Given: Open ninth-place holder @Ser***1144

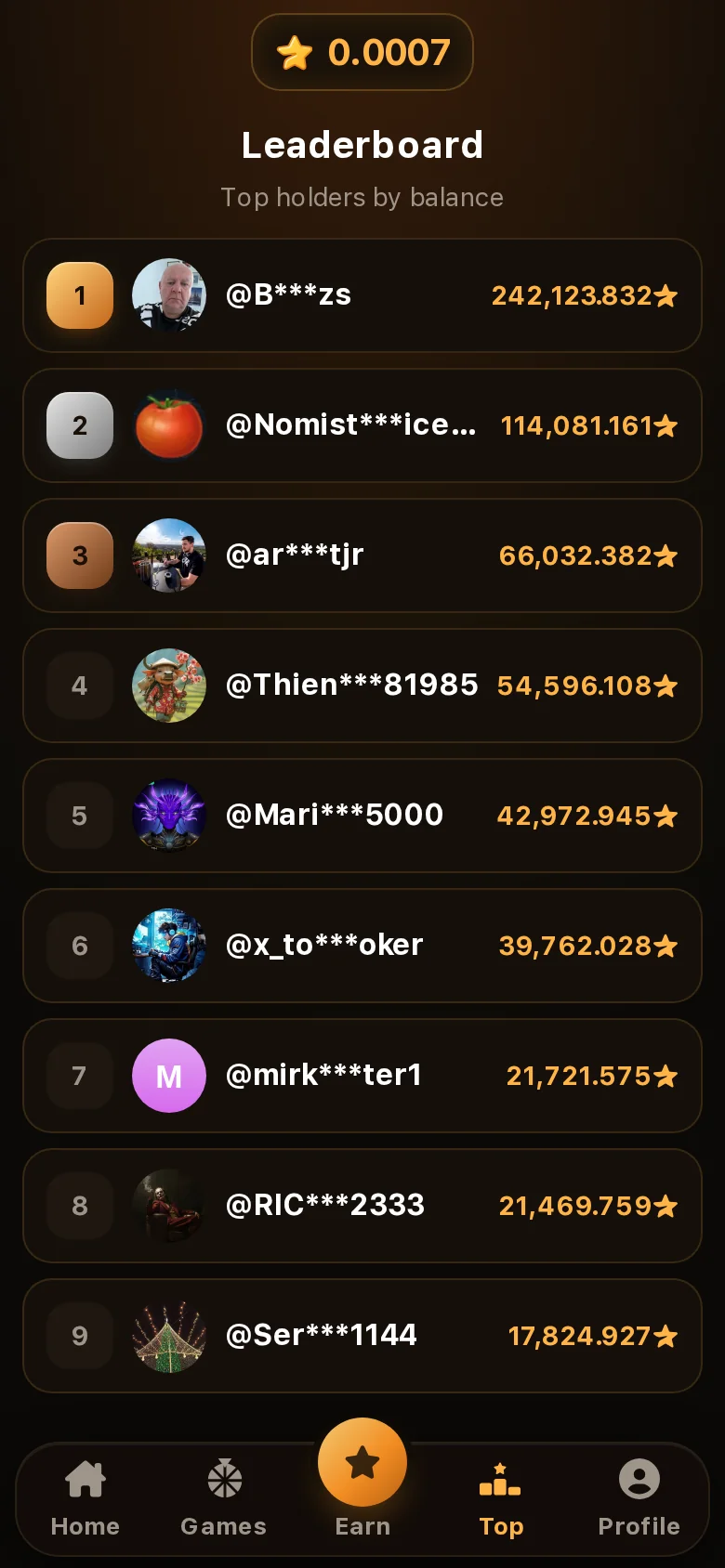Looking at the screenshot, I should click(362, 1336).
